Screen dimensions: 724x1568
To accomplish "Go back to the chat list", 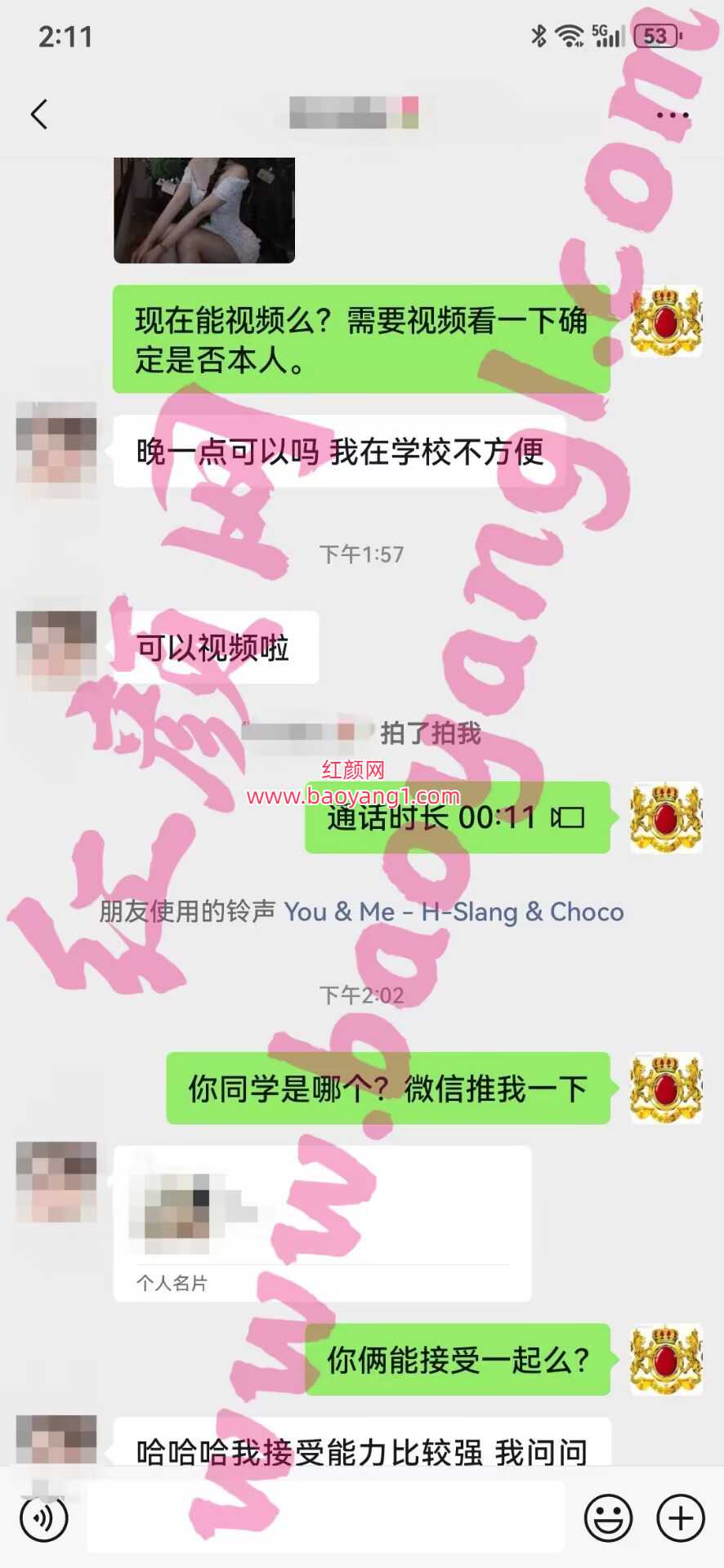I will 39,114.
